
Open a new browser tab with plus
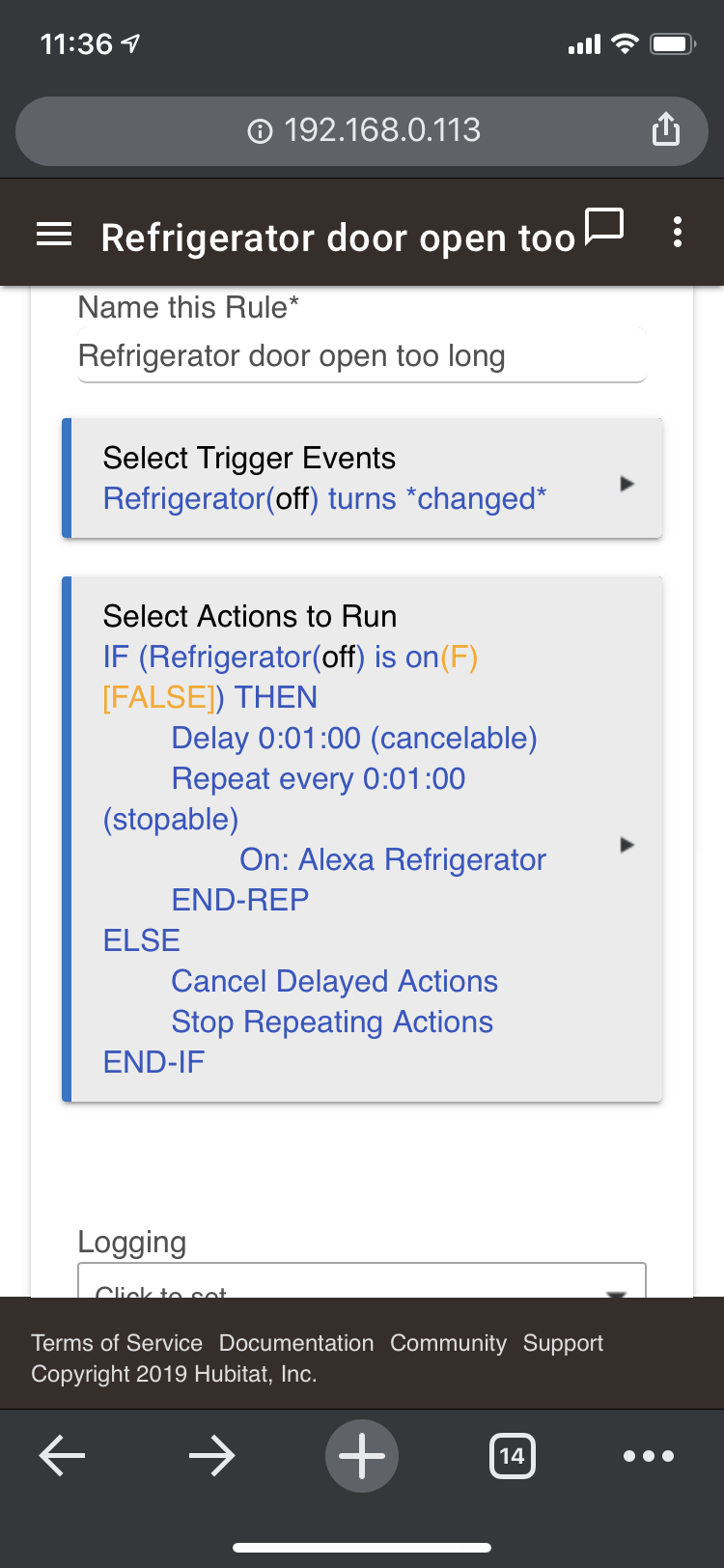[x=362, y=1456]
